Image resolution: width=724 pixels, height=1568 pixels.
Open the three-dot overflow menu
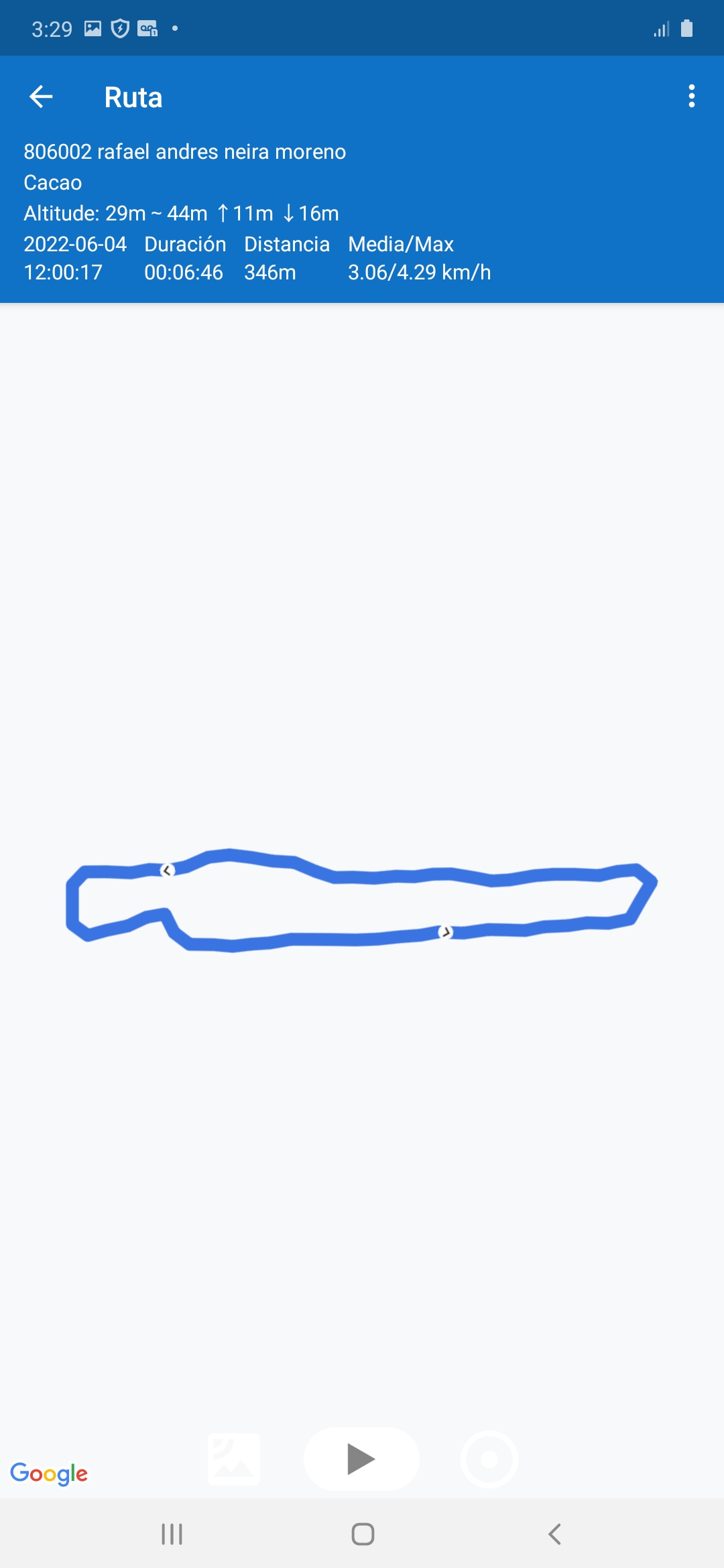(x=691, y=96)
